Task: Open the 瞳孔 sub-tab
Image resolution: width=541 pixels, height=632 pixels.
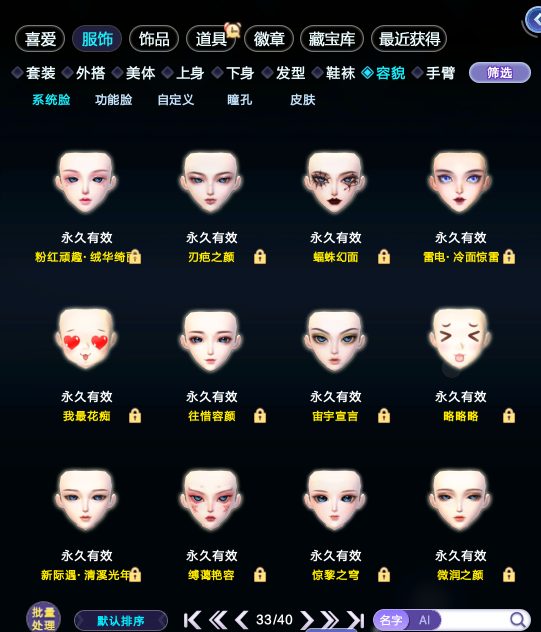Action: (x=239, y=100)
